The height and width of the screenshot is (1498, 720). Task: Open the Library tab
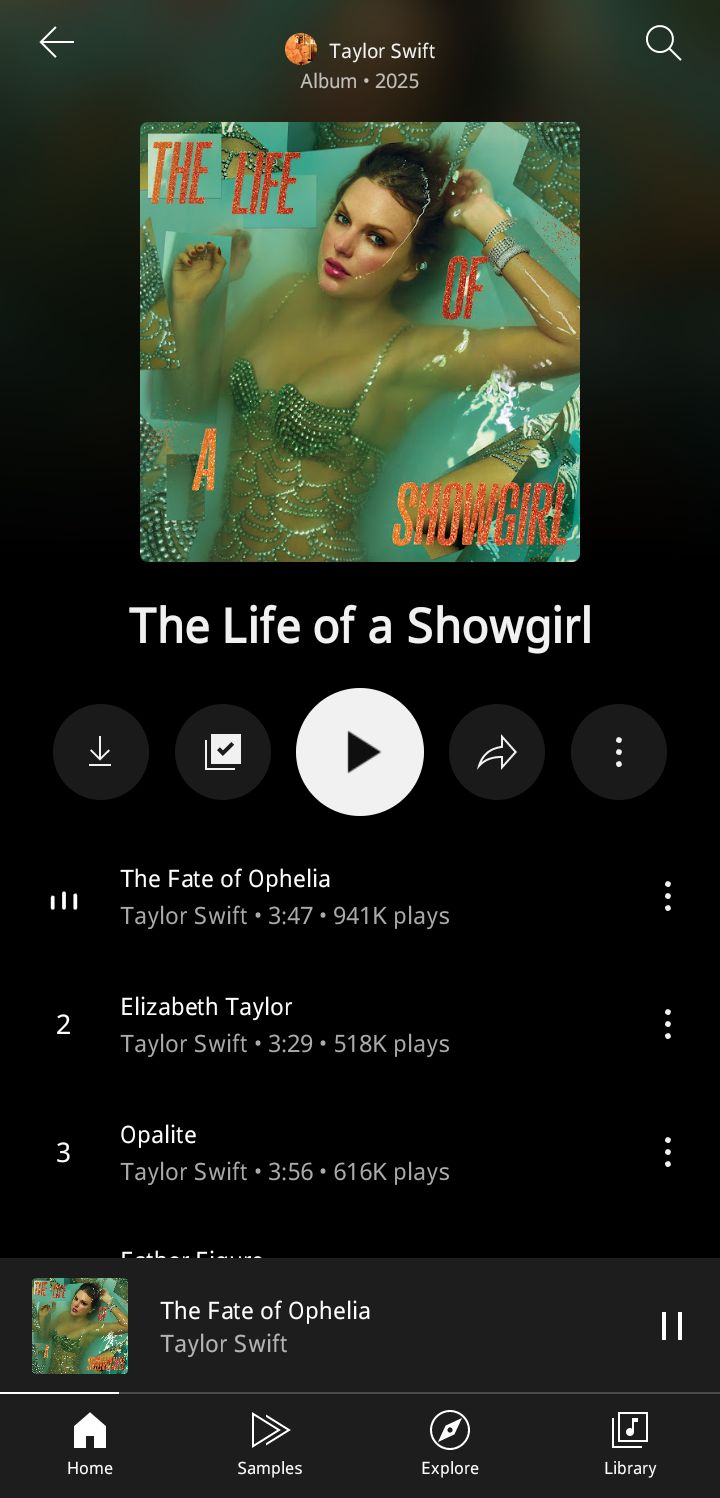(x=630, y=1445)
